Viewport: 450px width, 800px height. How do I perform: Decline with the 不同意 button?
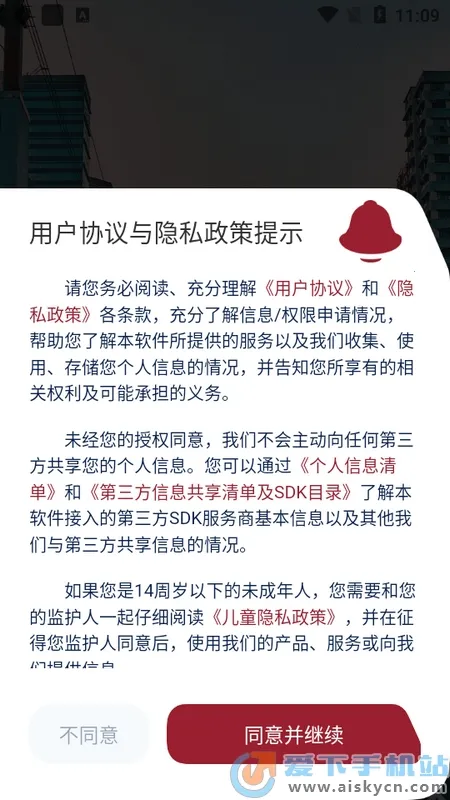pos(89,735)
